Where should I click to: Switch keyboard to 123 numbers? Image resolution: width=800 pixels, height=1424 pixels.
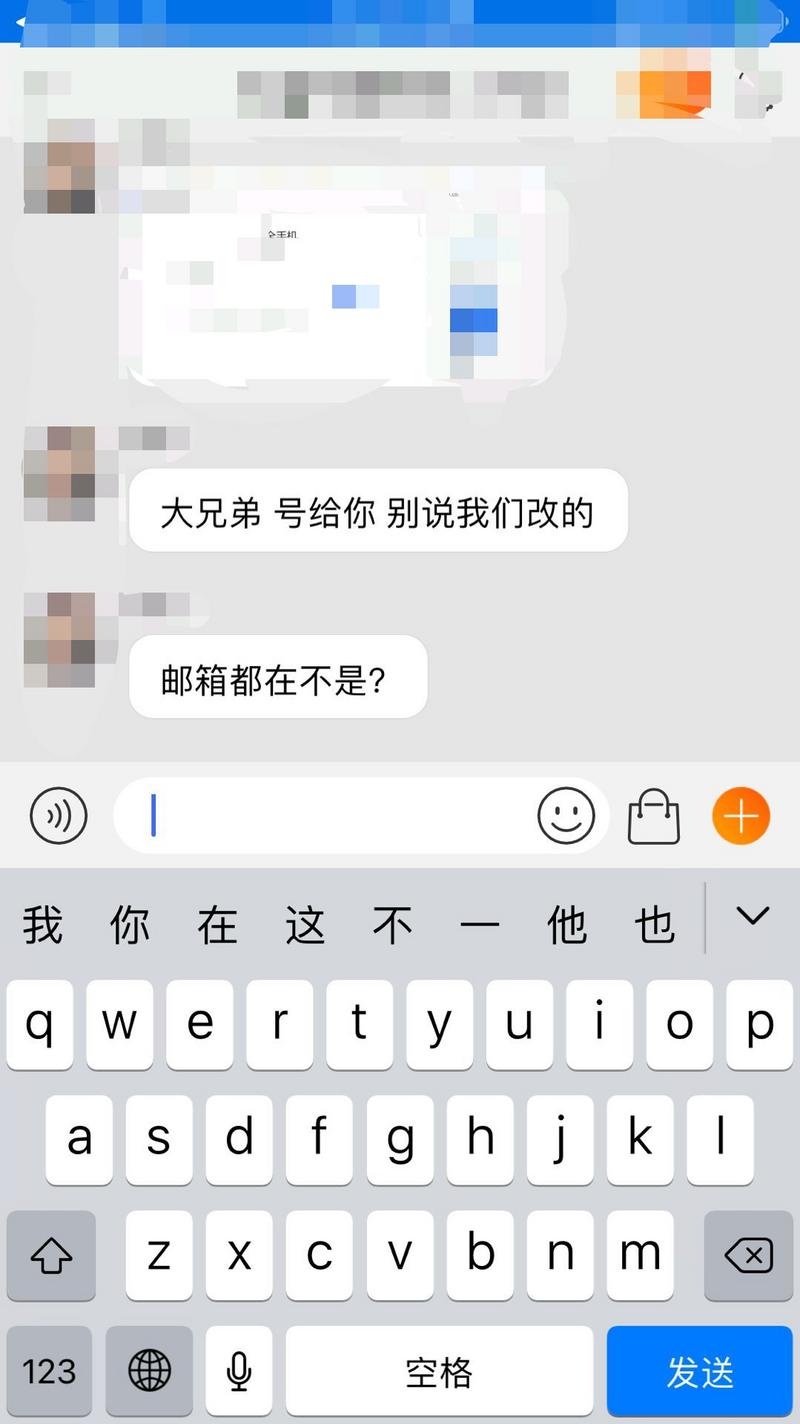coord(49,1372)
